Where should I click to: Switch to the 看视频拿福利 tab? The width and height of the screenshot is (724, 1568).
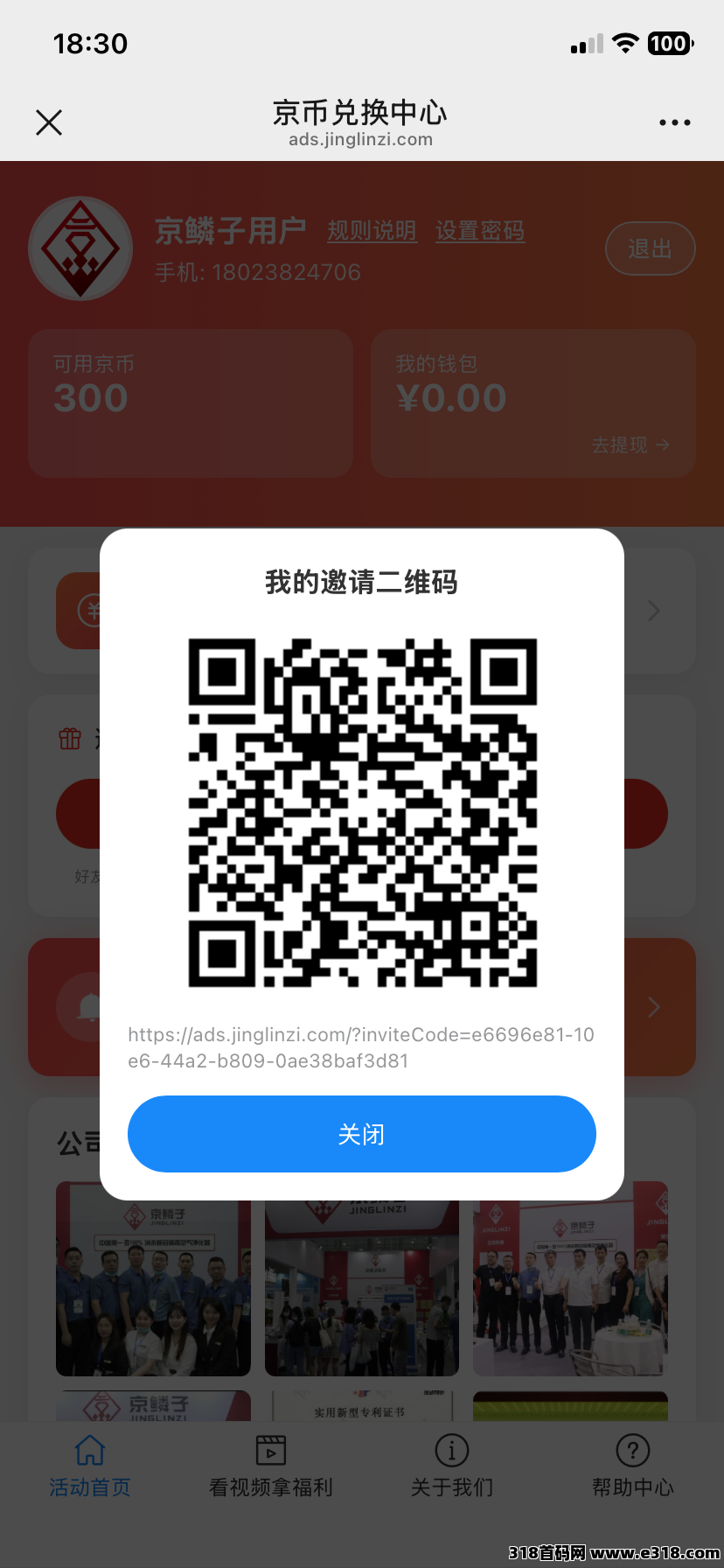[x=271, y=1465]
